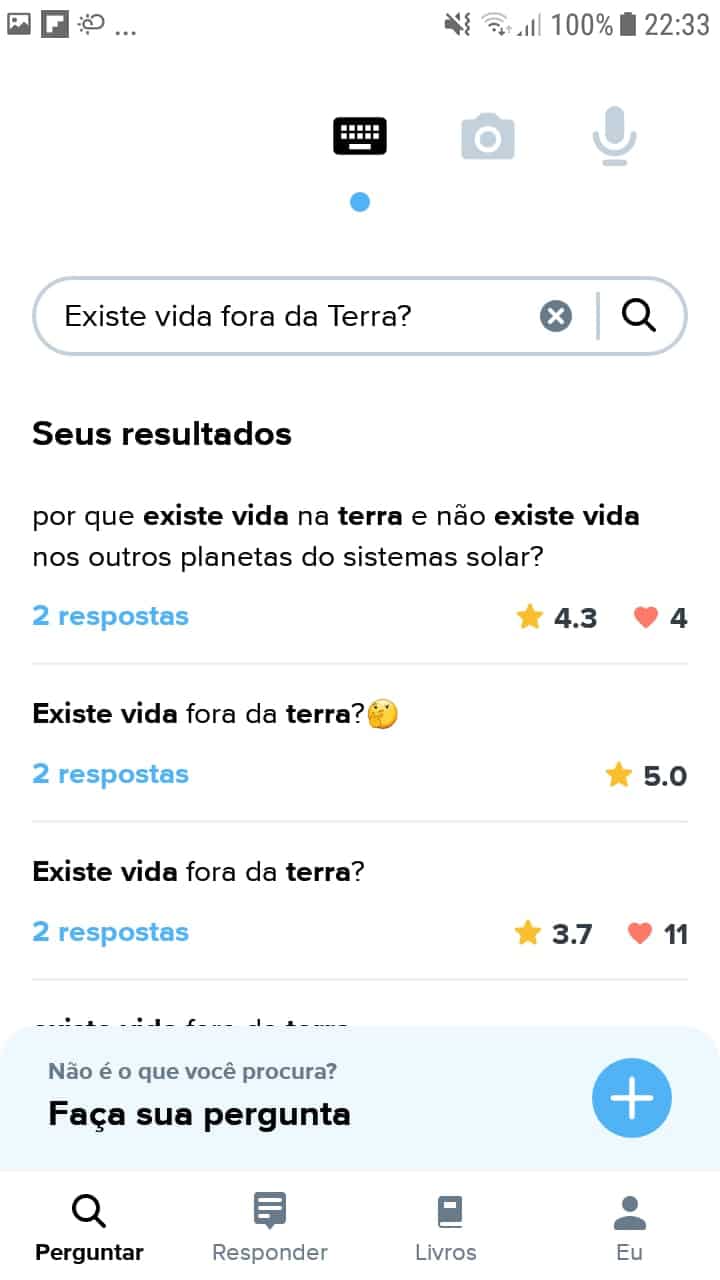Select the keyboard input icon

coord(359,136)
